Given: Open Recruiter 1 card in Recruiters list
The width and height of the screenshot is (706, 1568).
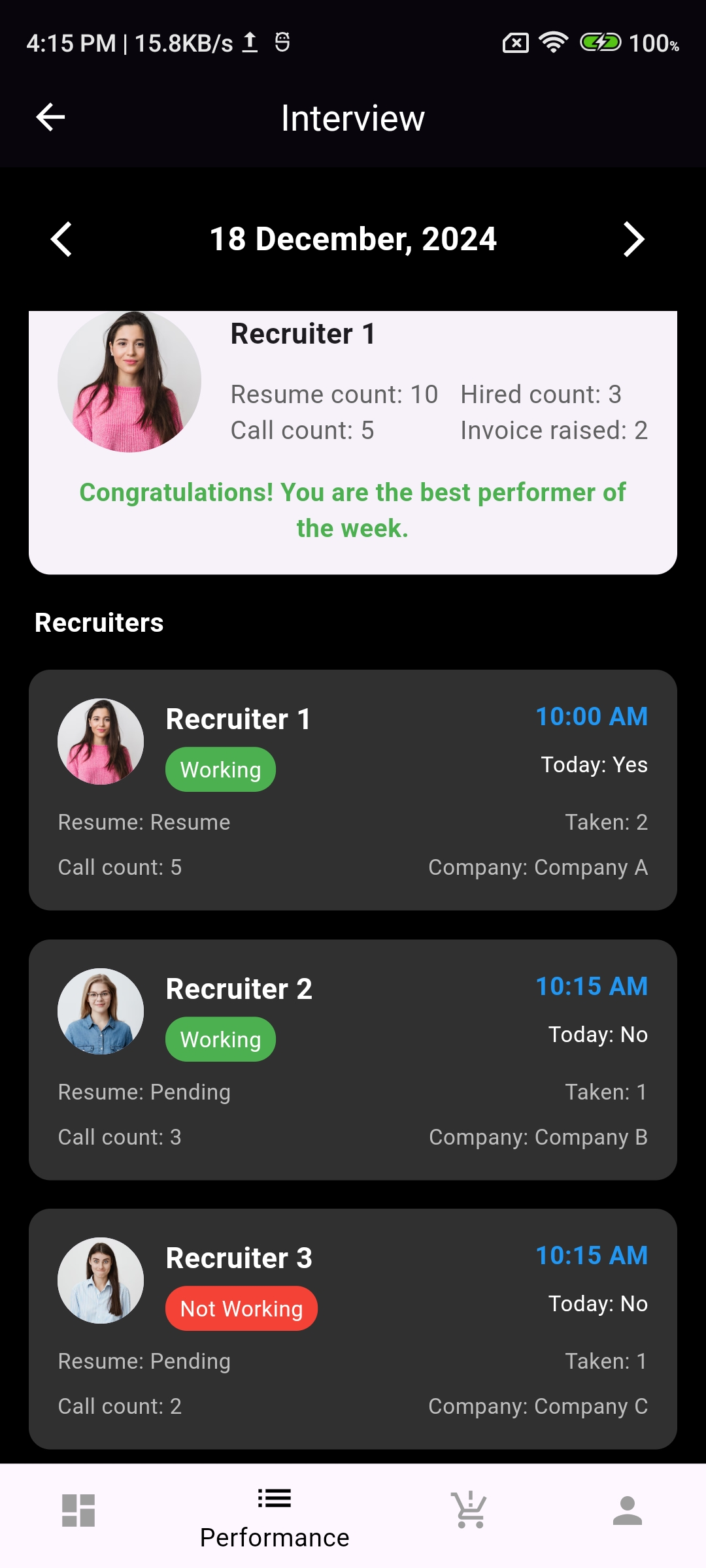Looking at the screenshot, I should point(353,789).
